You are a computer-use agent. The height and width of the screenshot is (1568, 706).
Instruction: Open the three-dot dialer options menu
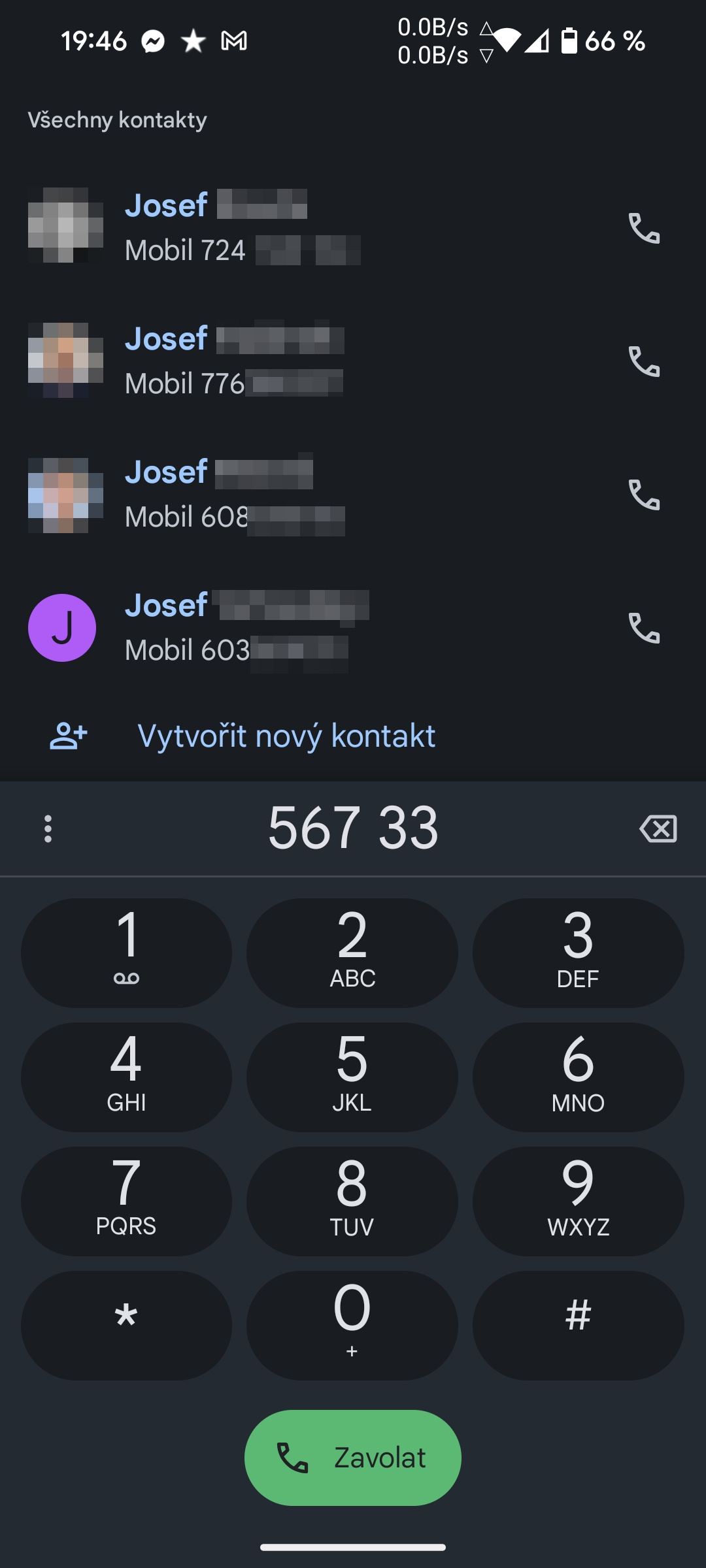pos(48,828)
